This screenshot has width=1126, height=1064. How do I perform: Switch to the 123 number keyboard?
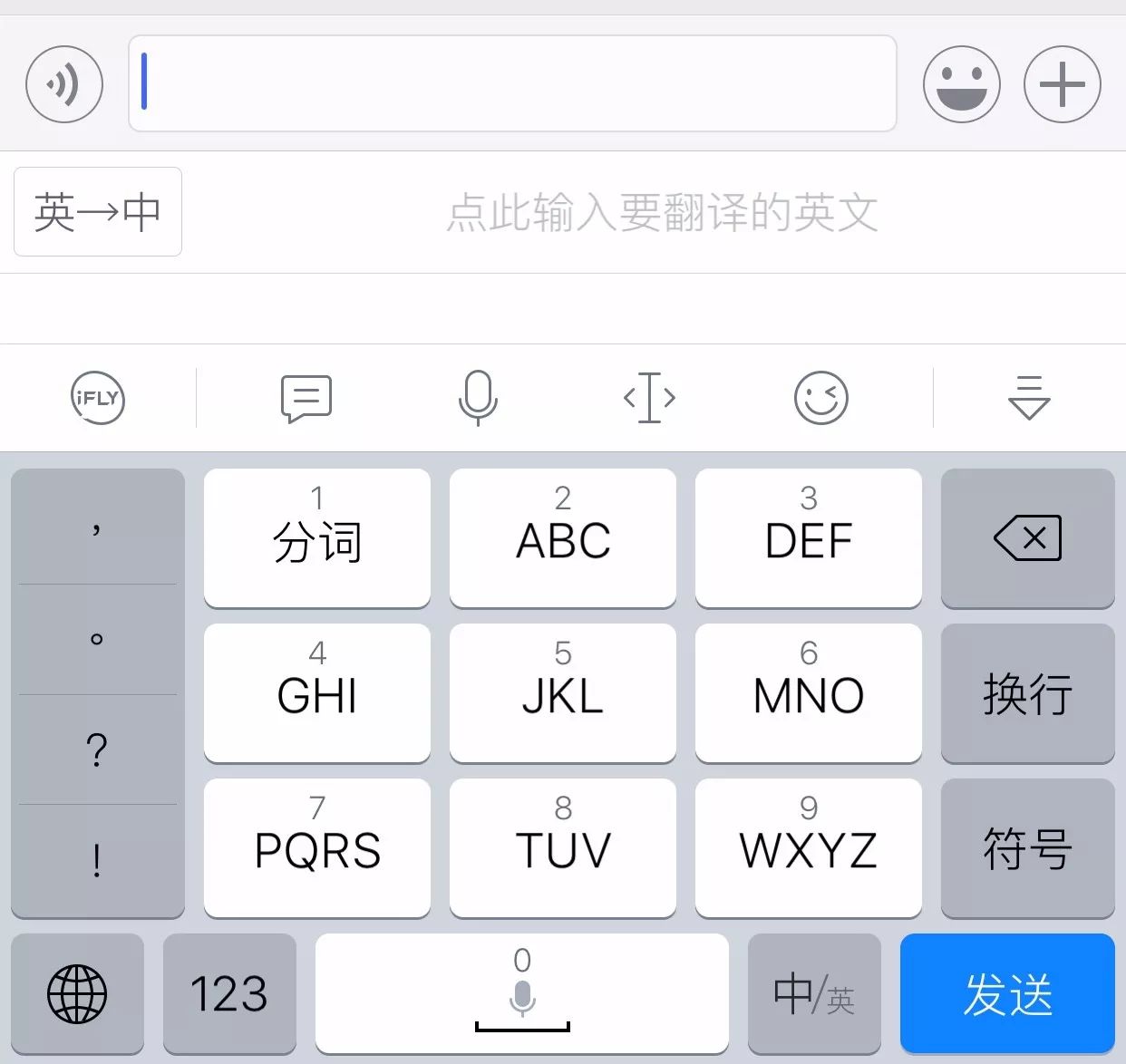229,993
